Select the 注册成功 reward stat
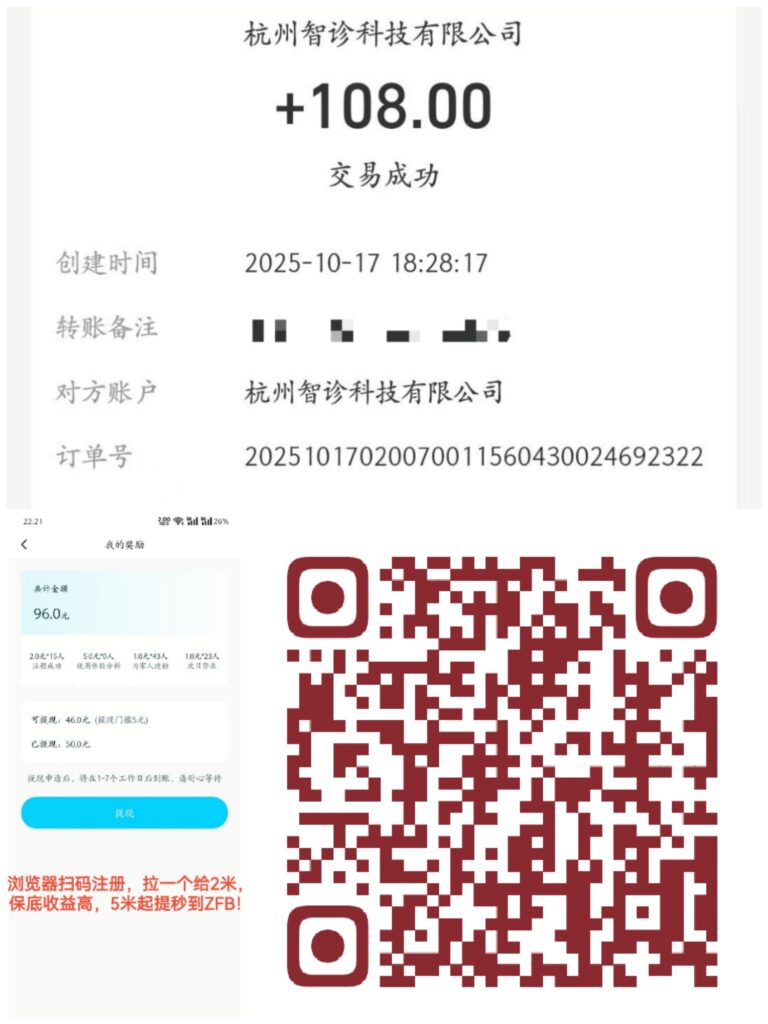This screenshot has height=1024, width=768. pos(47,660)
